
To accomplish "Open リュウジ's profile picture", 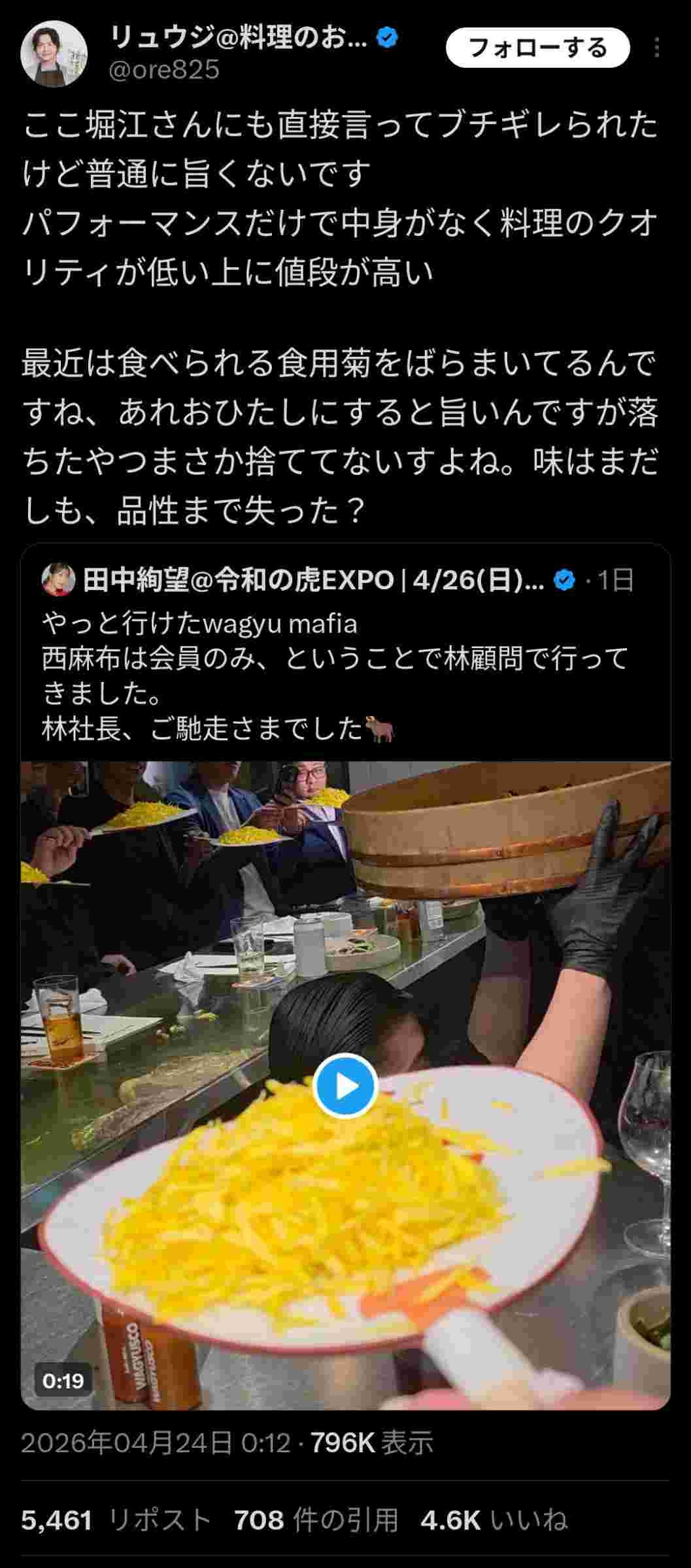I will click(54, 54).
